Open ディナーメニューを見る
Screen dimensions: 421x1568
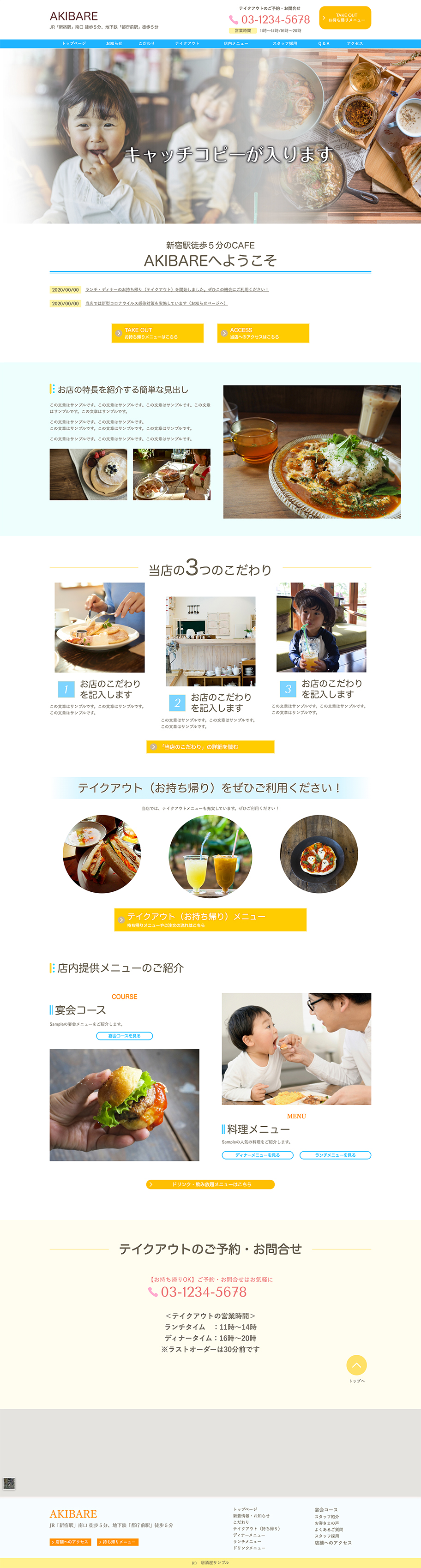point(257,1155)
